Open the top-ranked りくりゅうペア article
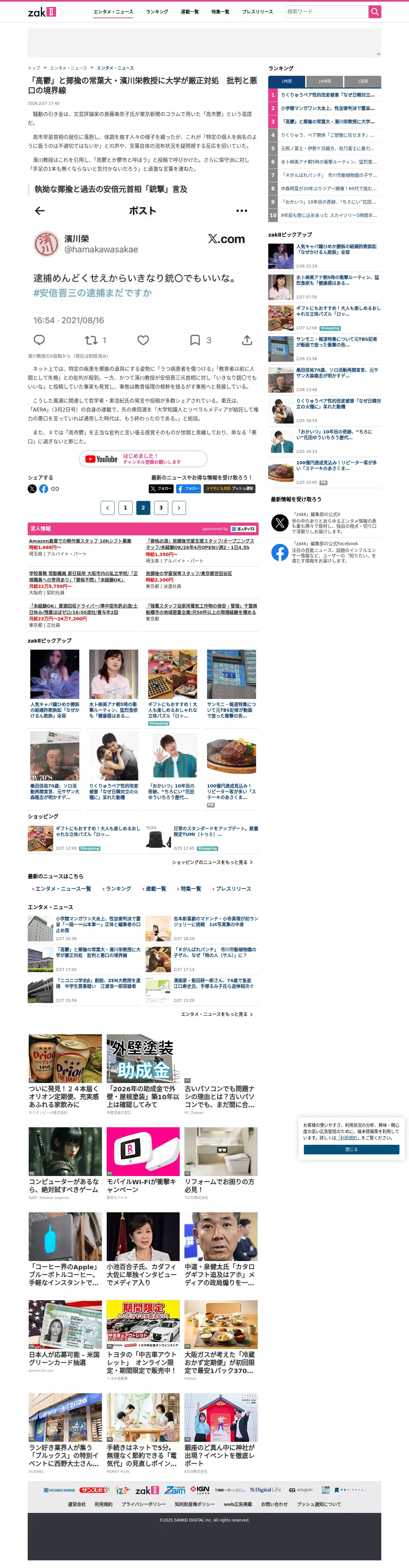 [x=327, y=95]
